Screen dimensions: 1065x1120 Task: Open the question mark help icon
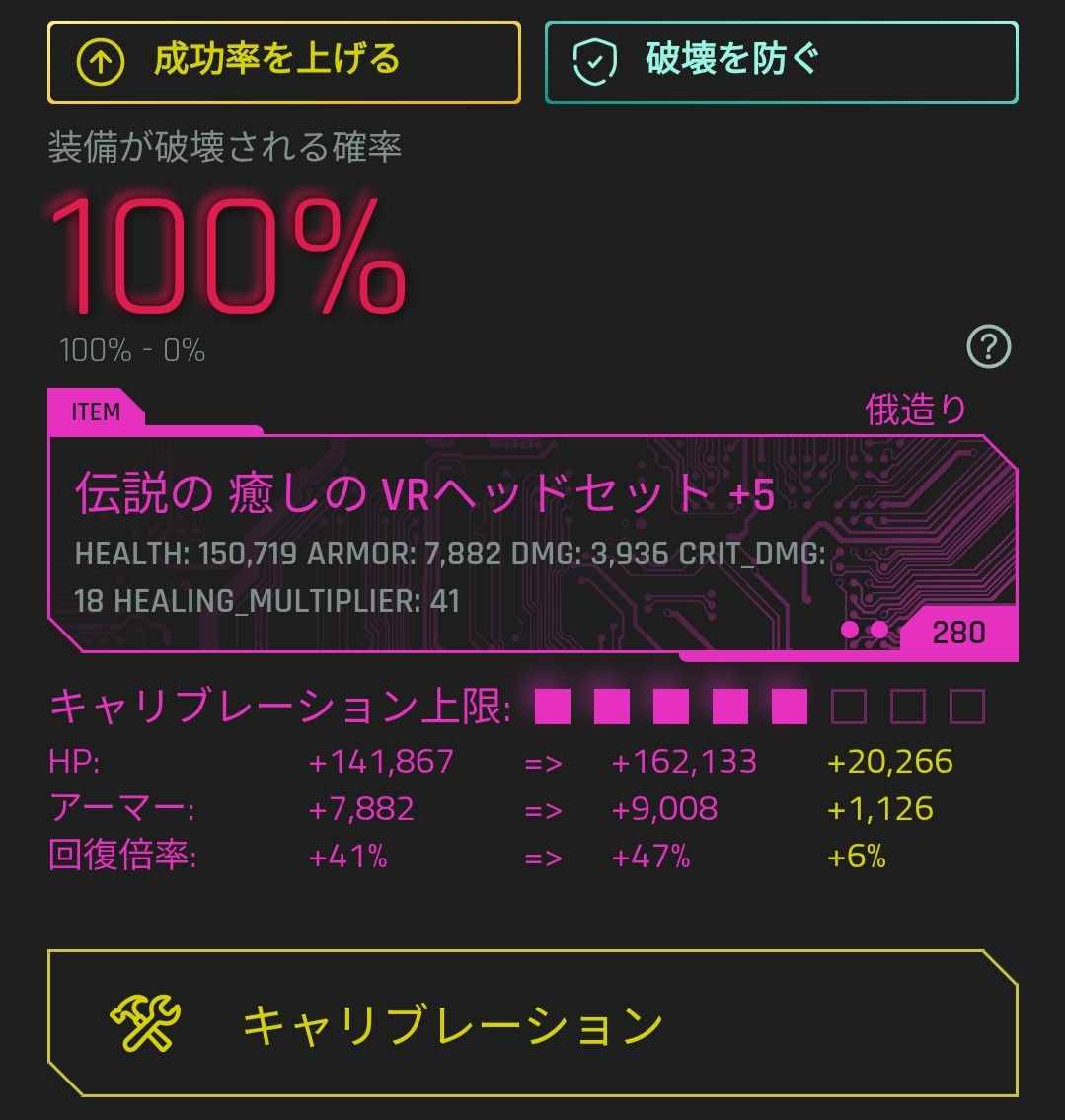click(988, 347)
